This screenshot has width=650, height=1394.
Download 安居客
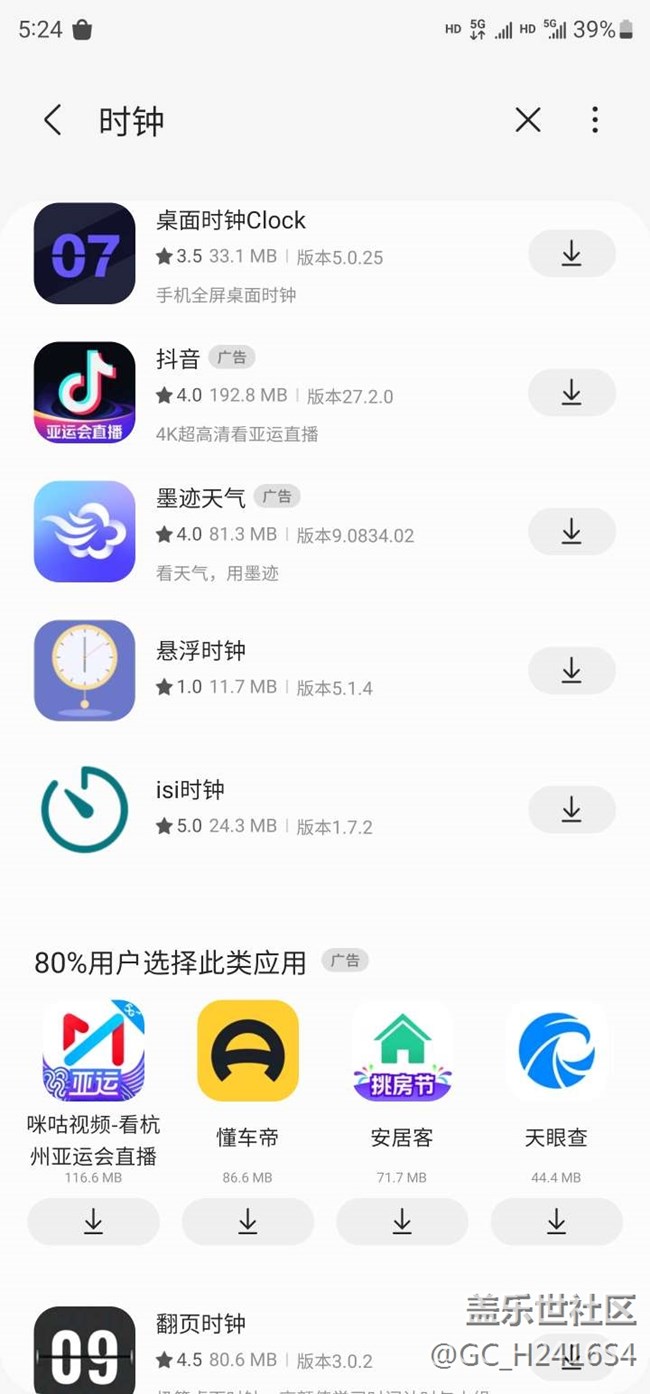402,1221
